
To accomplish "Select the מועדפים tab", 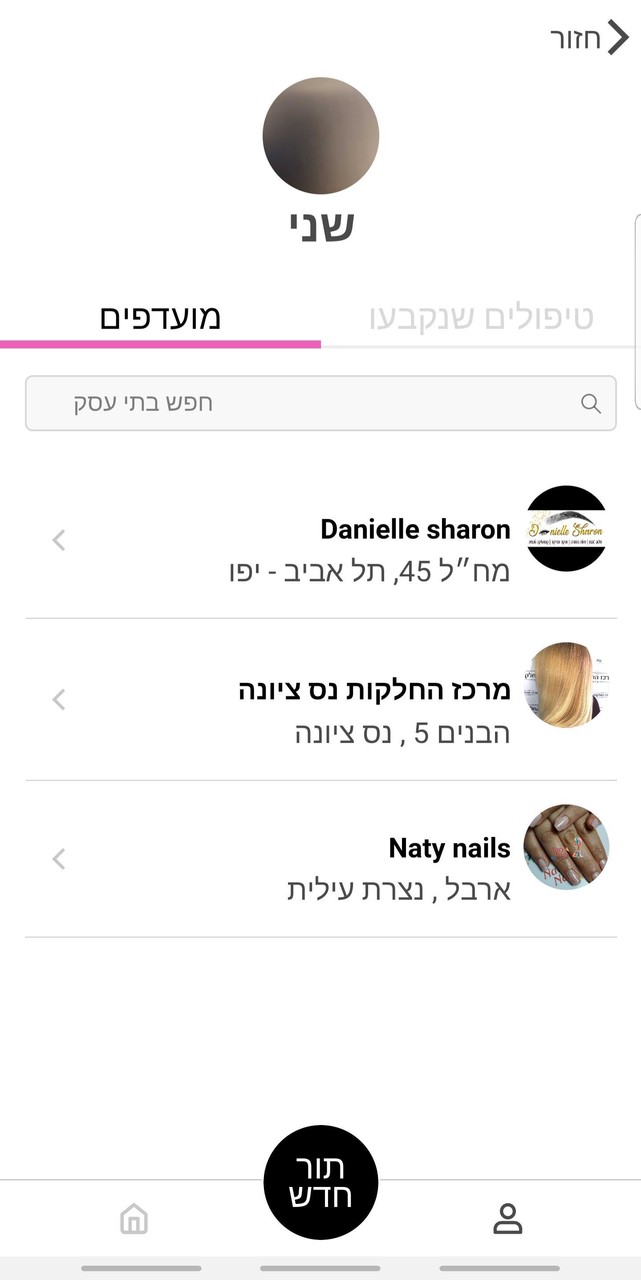I will pyautogui.click(x=160, y=317).
